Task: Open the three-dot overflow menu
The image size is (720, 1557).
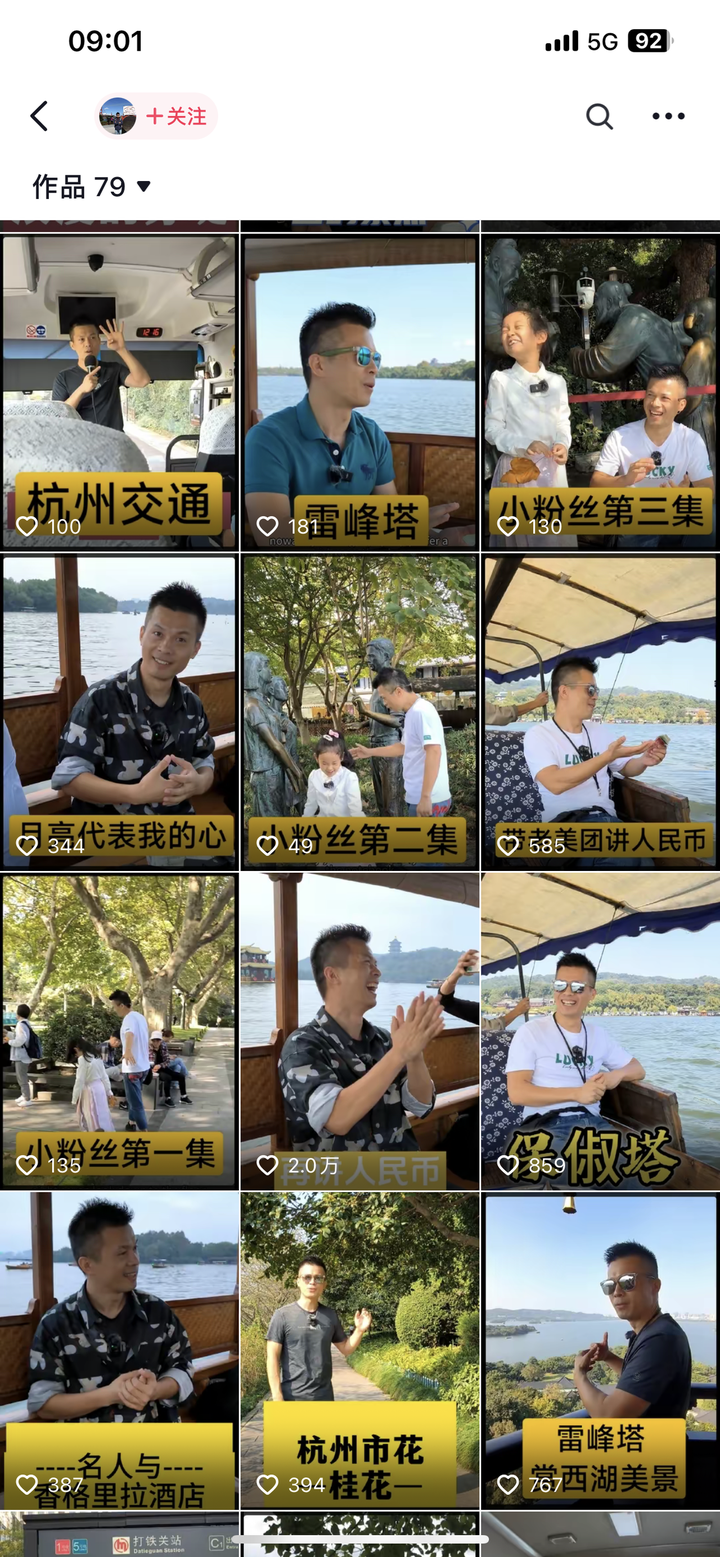Action: (x=668, y=117)
